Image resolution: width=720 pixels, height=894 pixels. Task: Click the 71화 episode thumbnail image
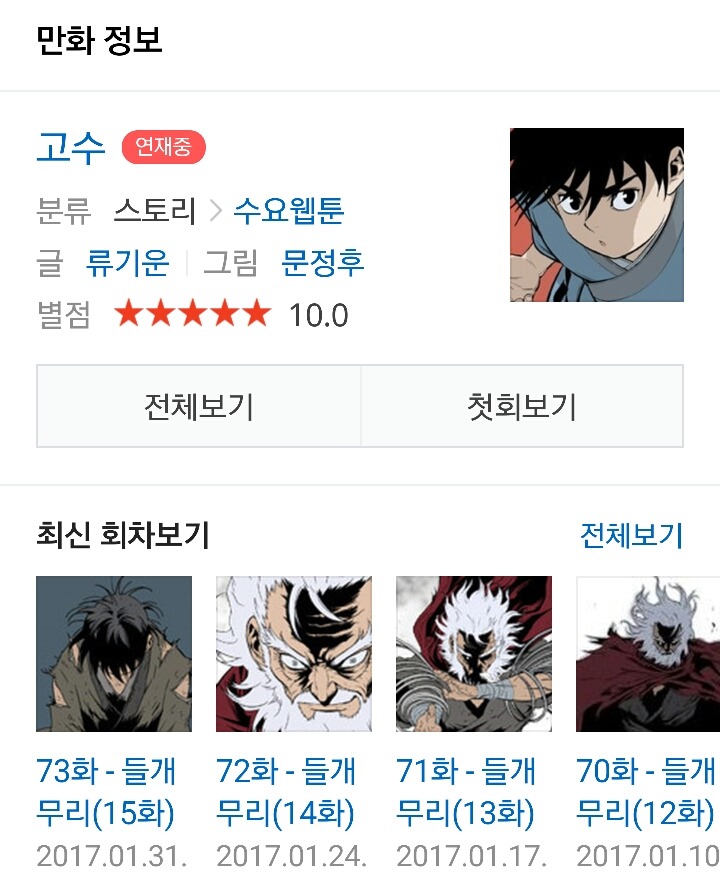(x=472, y=653)
